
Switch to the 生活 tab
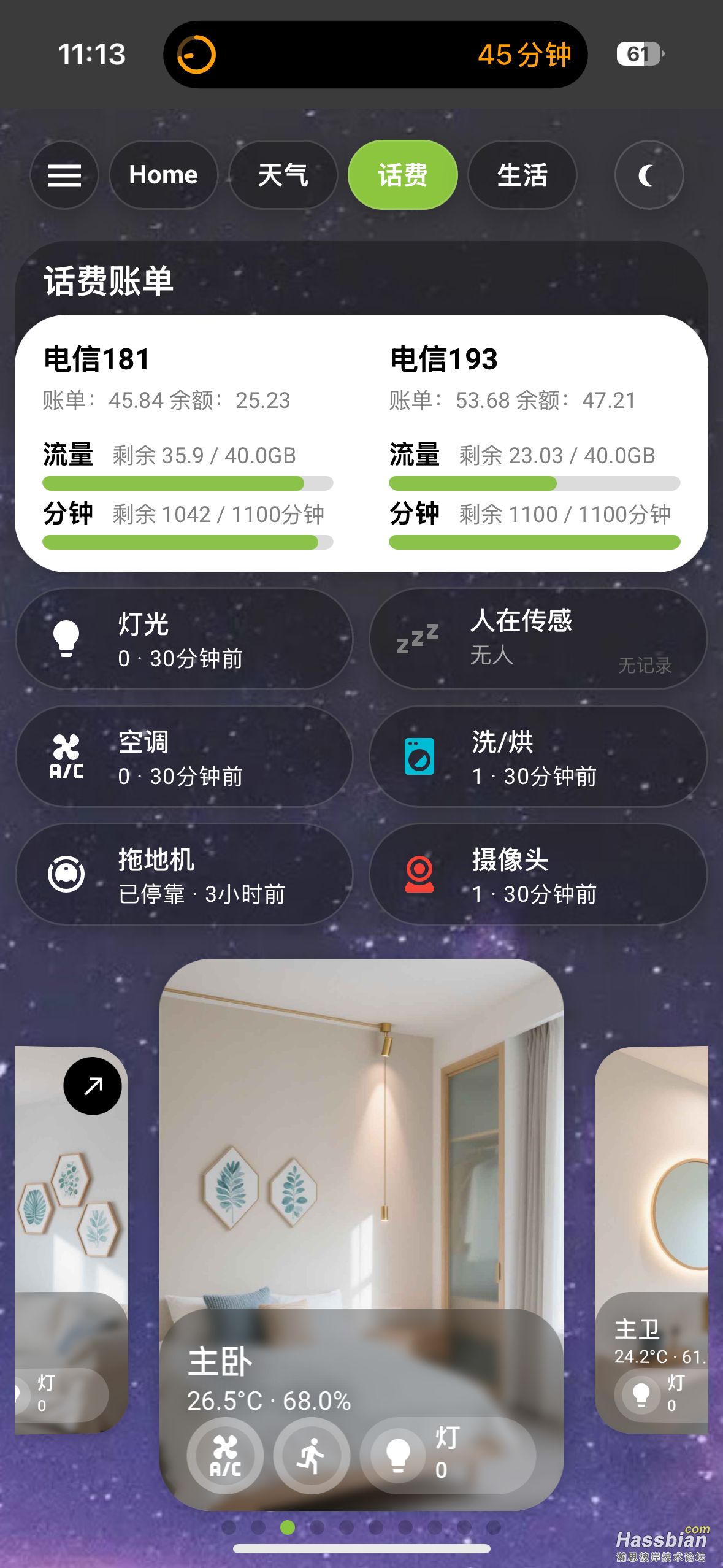(522, 175)
